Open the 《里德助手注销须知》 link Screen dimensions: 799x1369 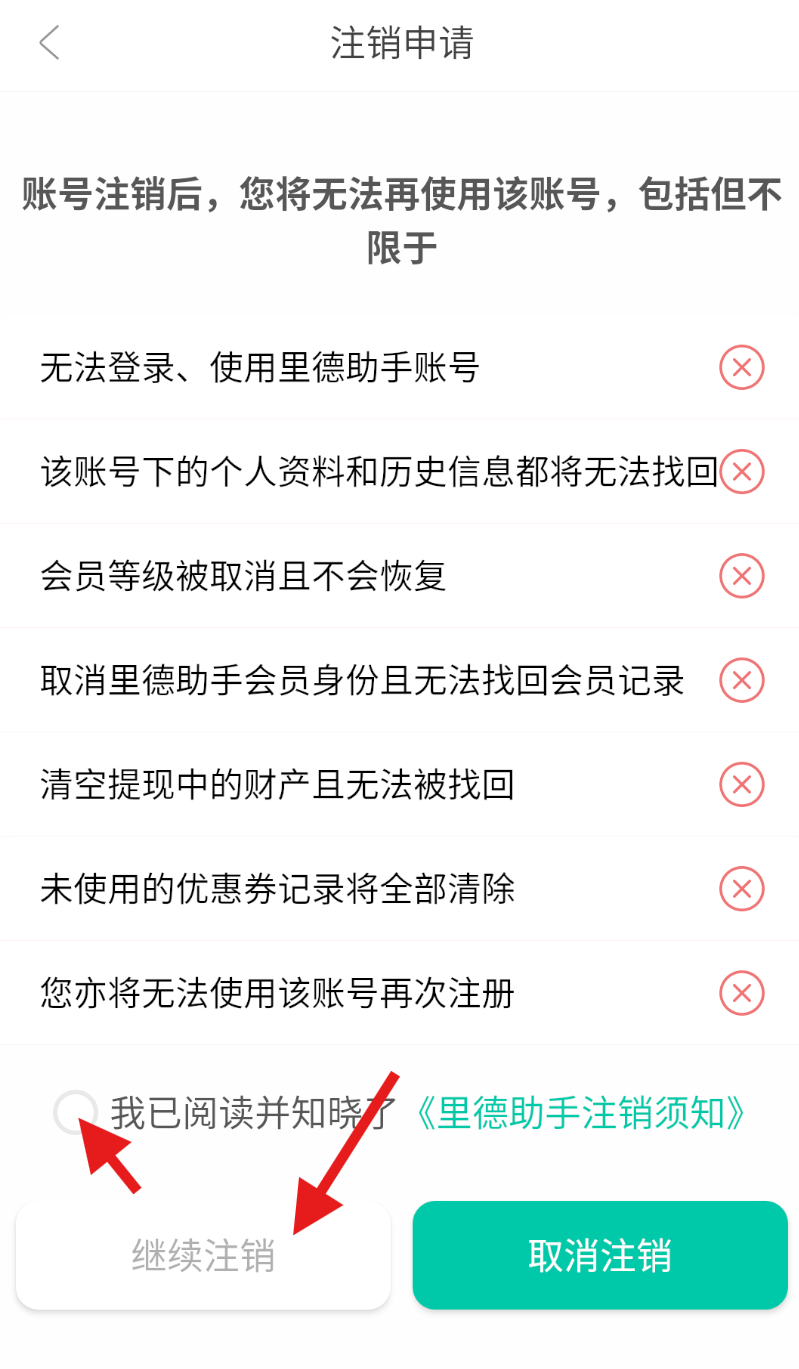point(580,1113)
